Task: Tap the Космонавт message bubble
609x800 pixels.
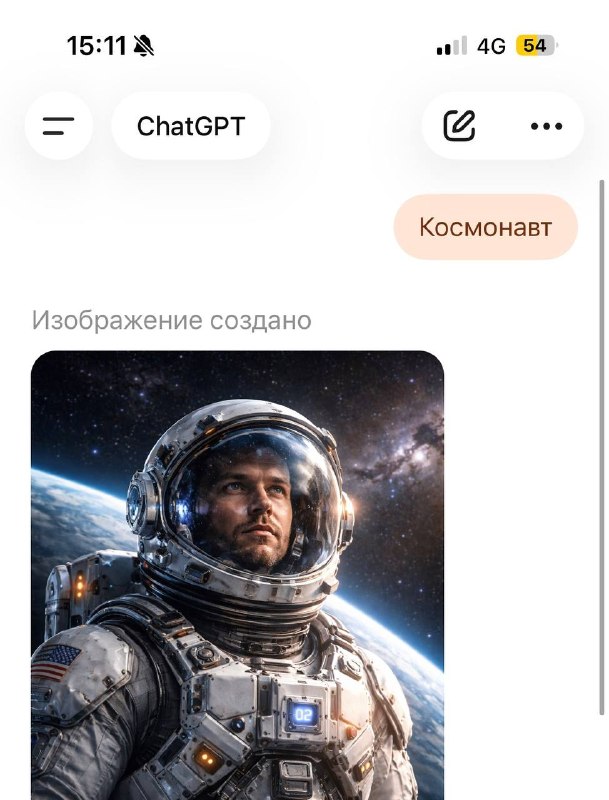Action: point(485,227)
